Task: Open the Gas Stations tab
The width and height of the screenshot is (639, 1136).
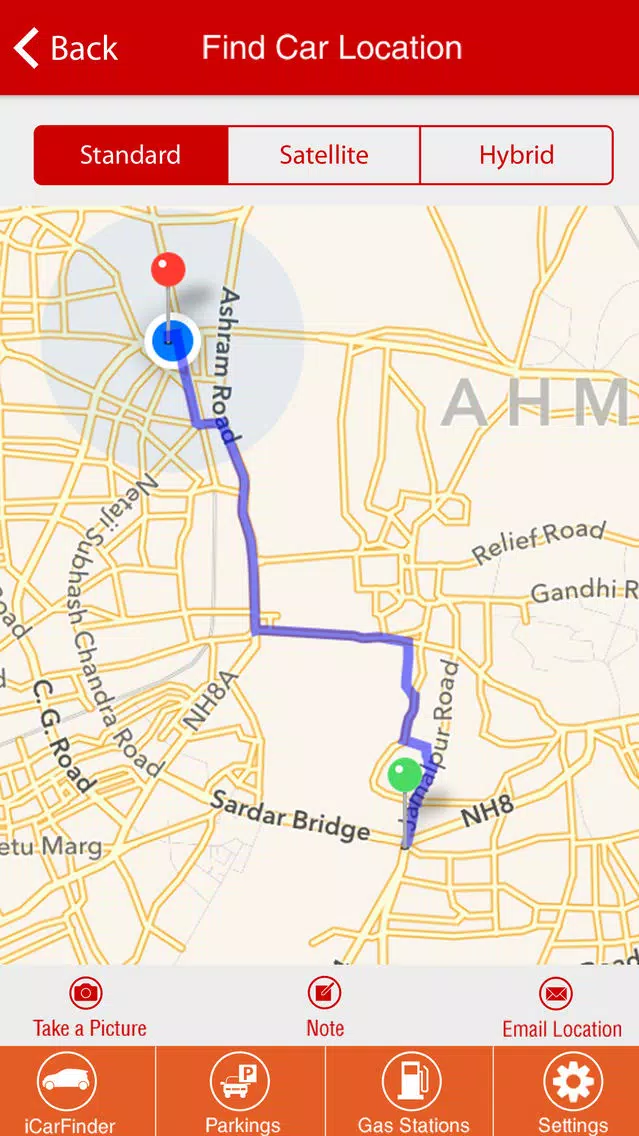Action: [410, 1091]
